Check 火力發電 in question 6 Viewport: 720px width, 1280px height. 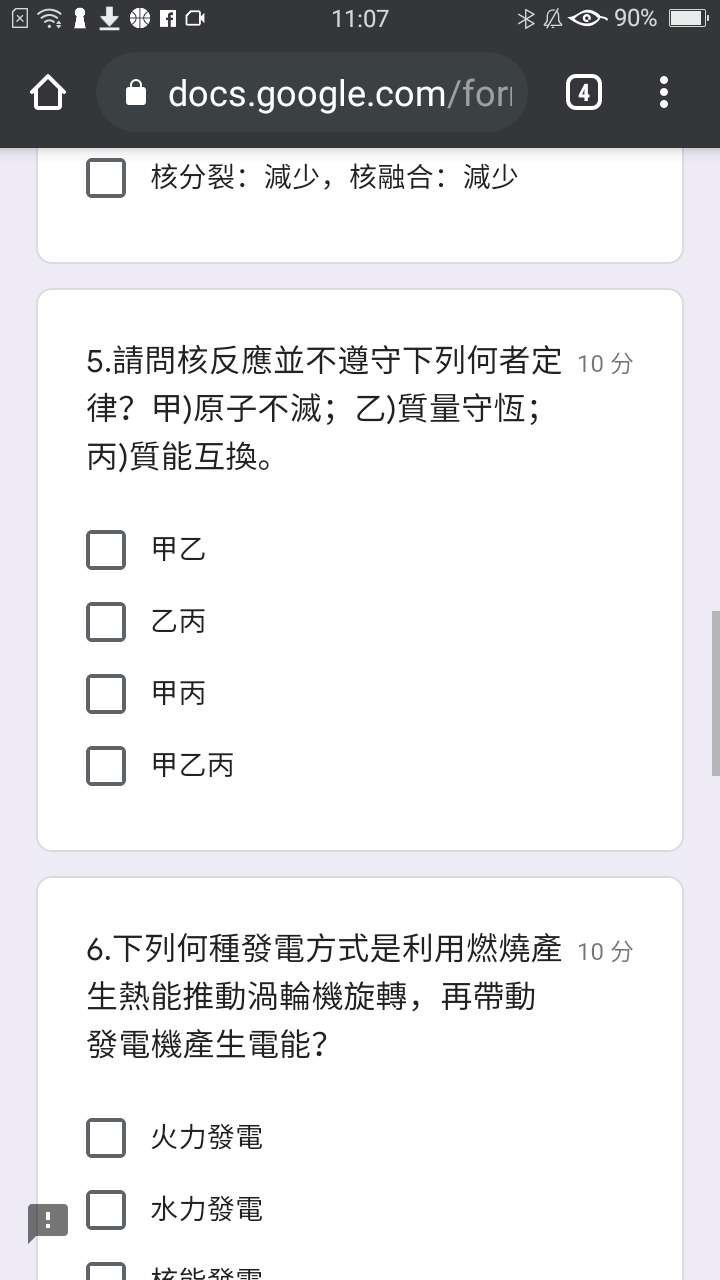click(106, 1137)
